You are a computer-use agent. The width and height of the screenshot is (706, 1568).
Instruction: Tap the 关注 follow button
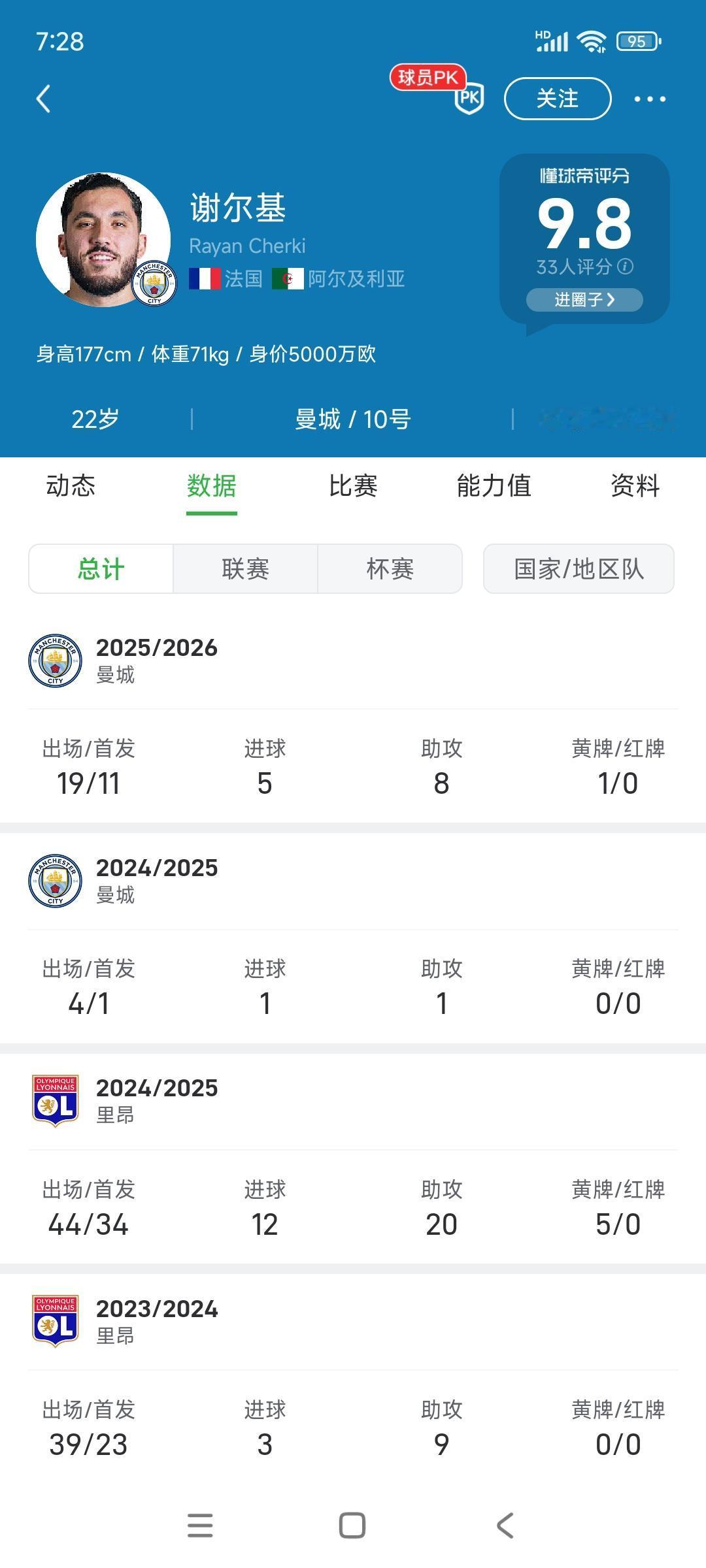coord(558,98)
